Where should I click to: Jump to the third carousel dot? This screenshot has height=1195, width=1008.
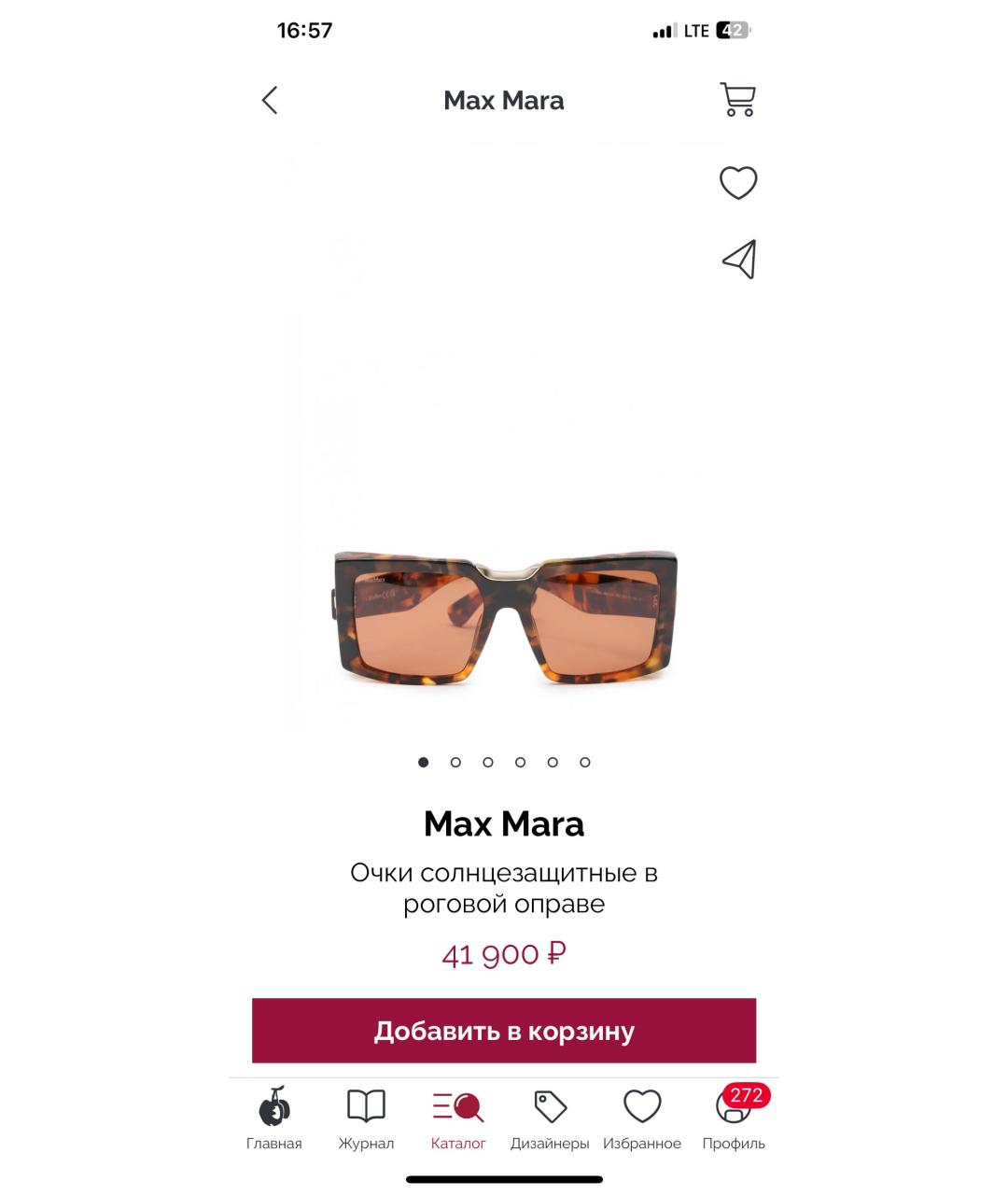(x=488, y=762)
